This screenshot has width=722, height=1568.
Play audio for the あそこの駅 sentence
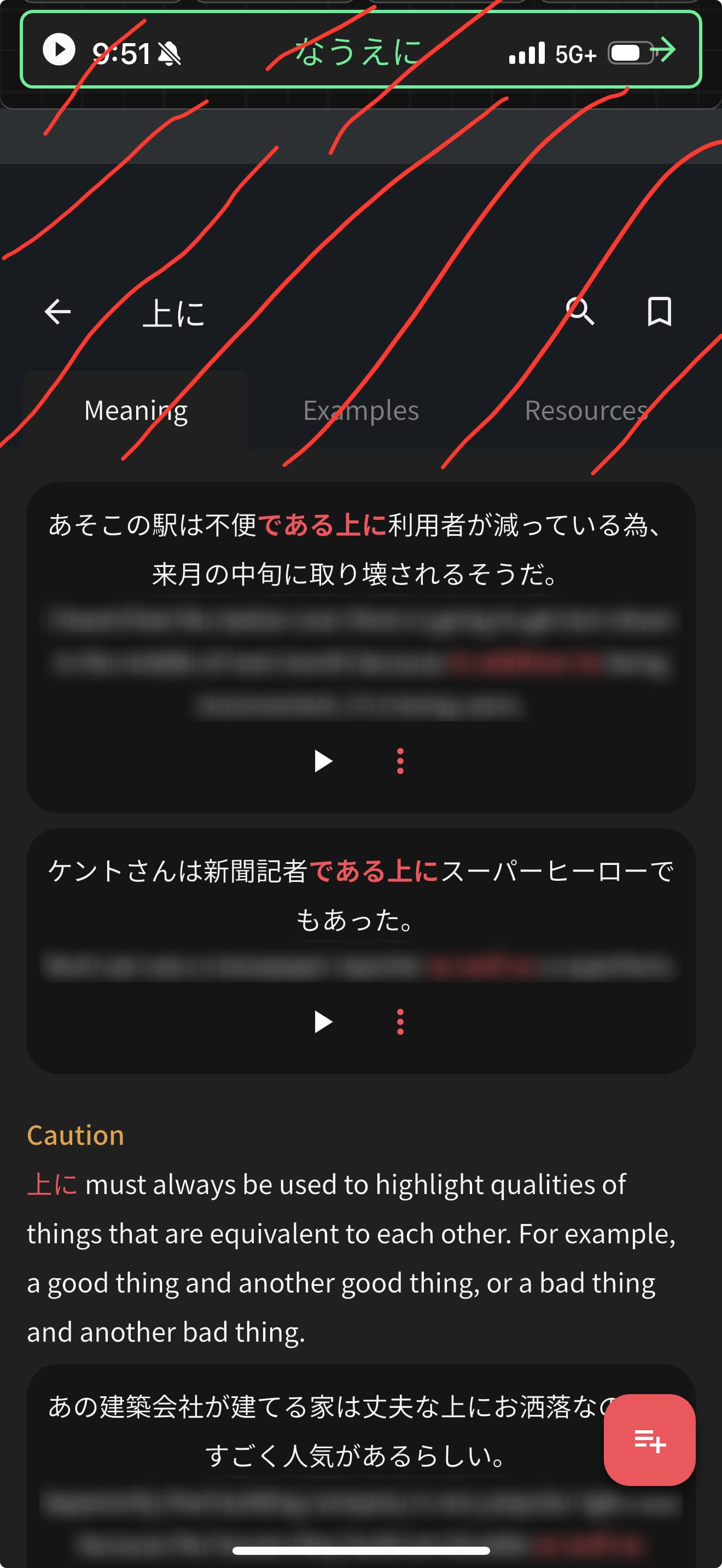click(323, 761)
